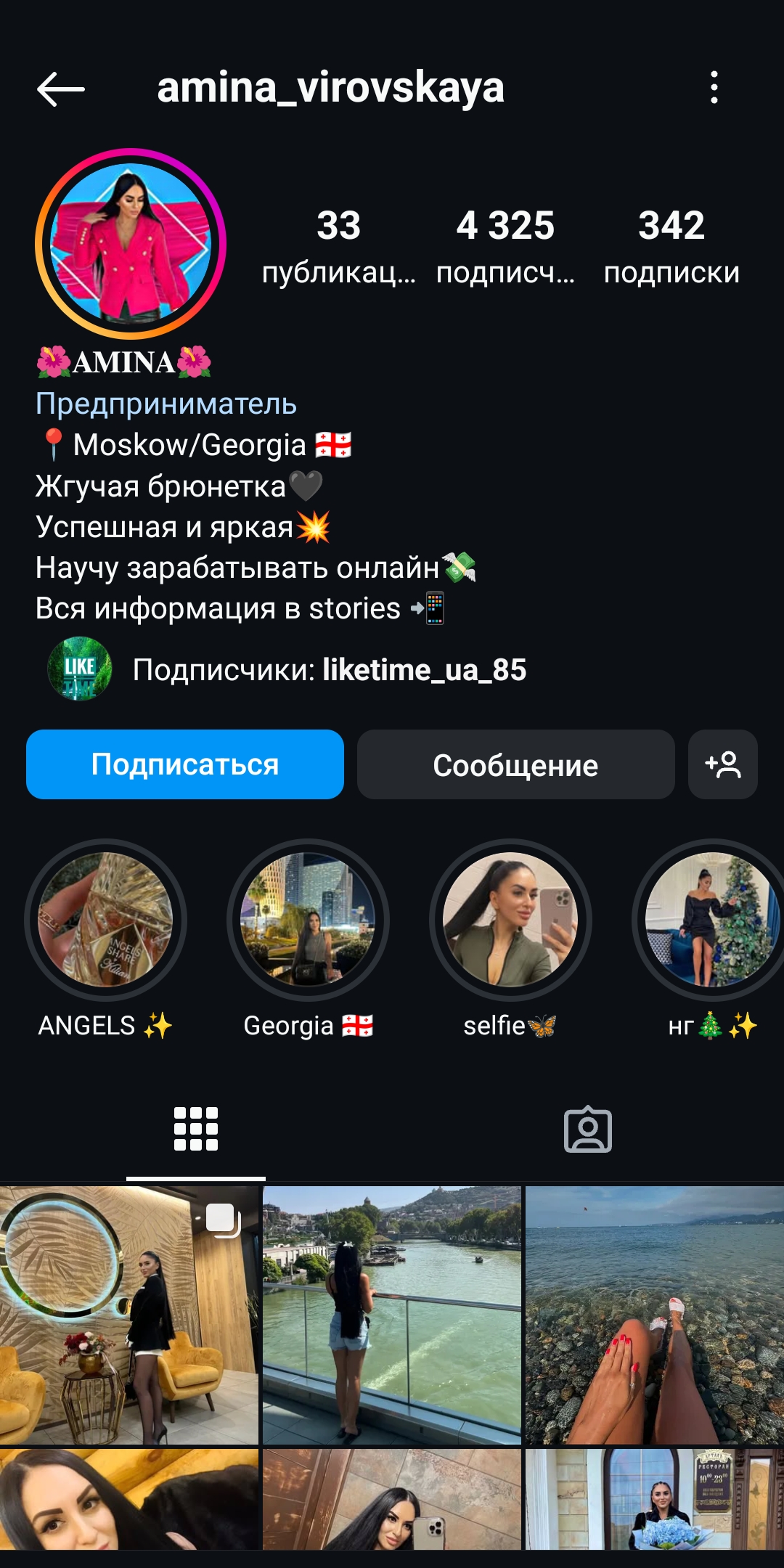784x1568 pixels.
Task: Open the river view balcony post
Action: 392,1315
